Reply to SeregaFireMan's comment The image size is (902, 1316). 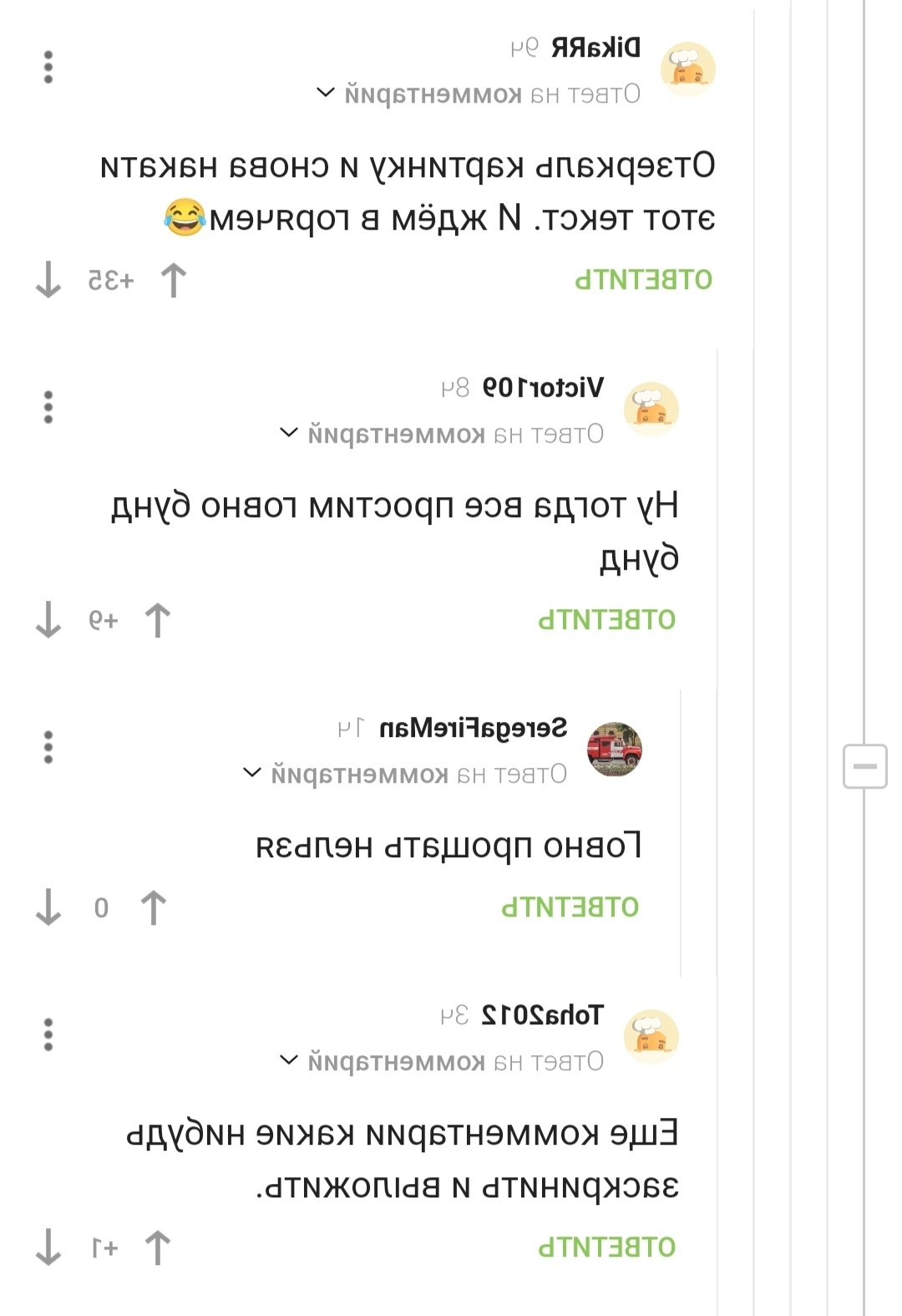(x=570, y=907)
